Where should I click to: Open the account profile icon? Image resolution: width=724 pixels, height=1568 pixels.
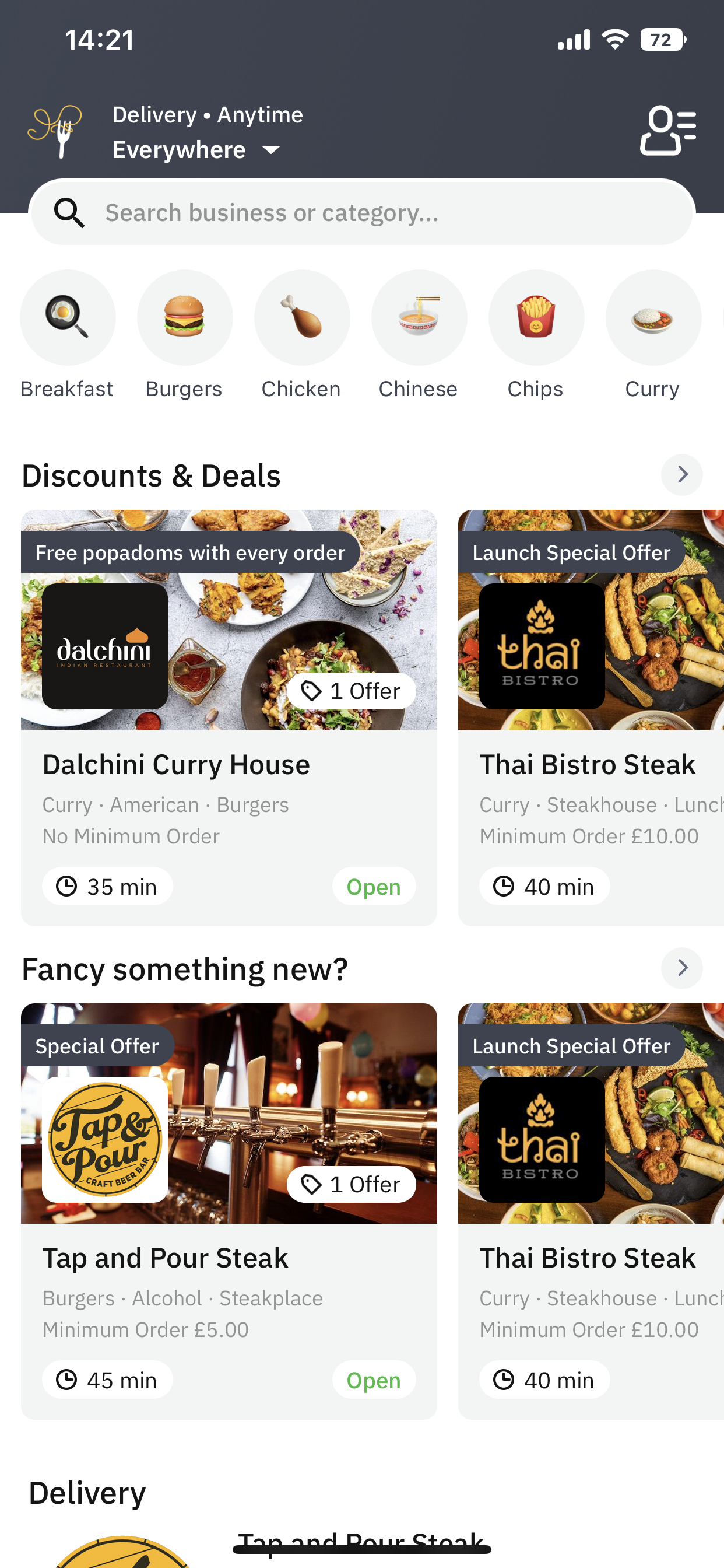coord(667,130)
